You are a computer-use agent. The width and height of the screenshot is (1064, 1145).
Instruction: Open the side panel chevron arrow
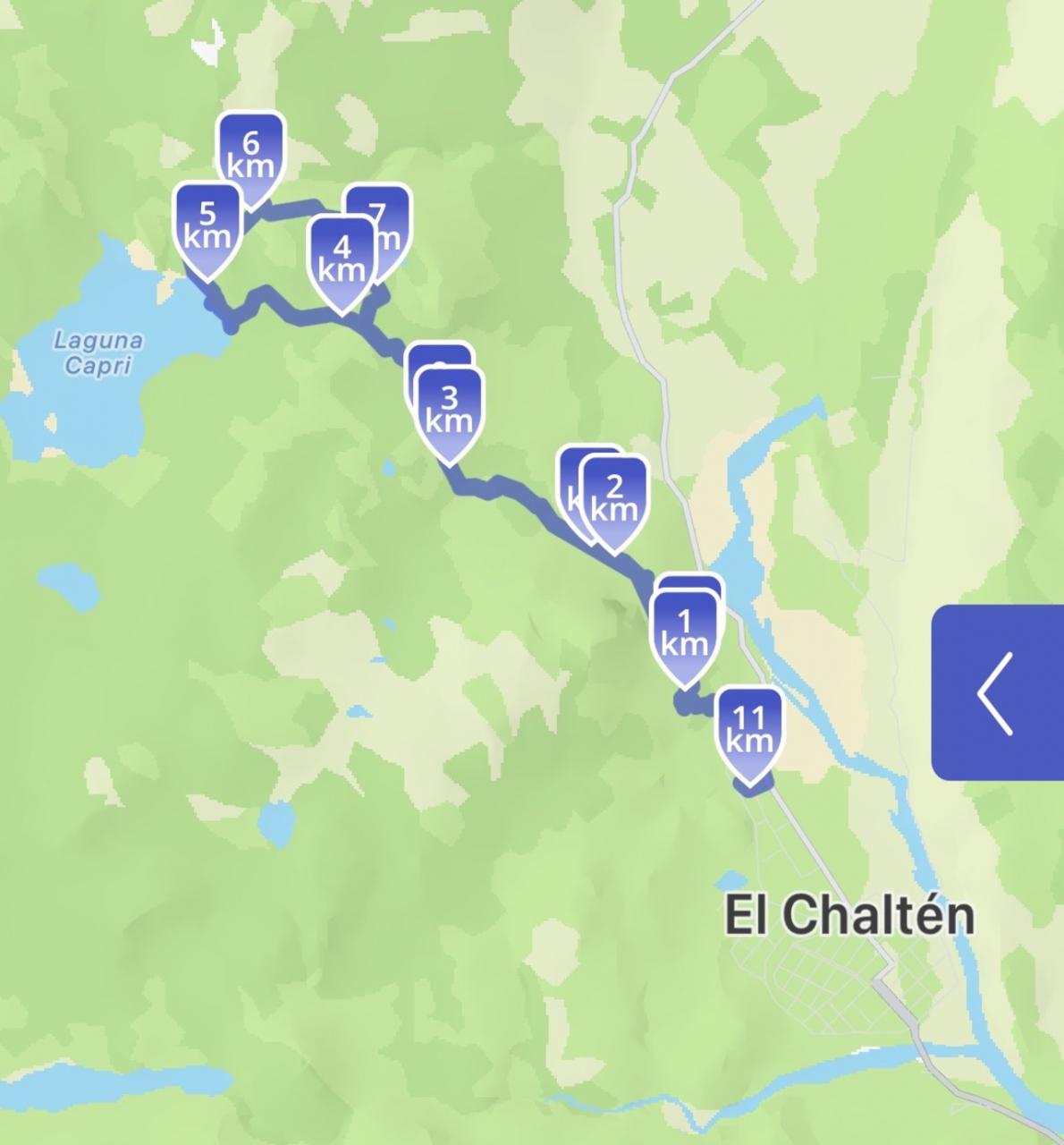click(996, 692)
